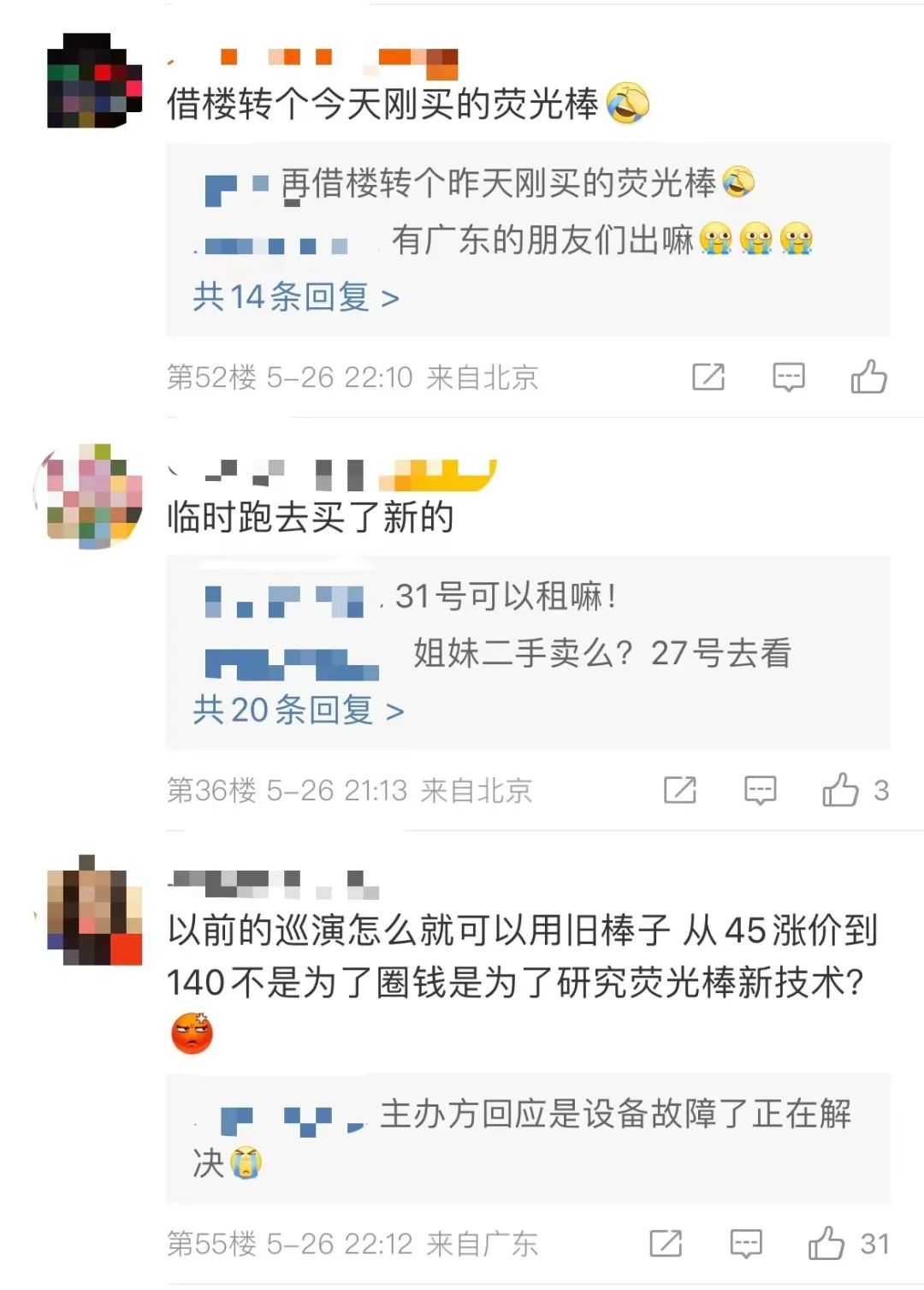Expand the 共20条回复 replies link
Viewport: 924px width, 1290px height.
click(298, 710)
